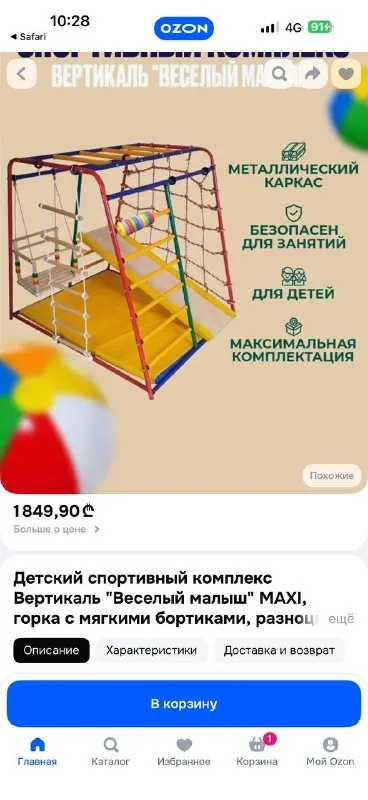368x800 pixels.
Task: Open Больше о цене price details
Action: click(x=57, y=529)
